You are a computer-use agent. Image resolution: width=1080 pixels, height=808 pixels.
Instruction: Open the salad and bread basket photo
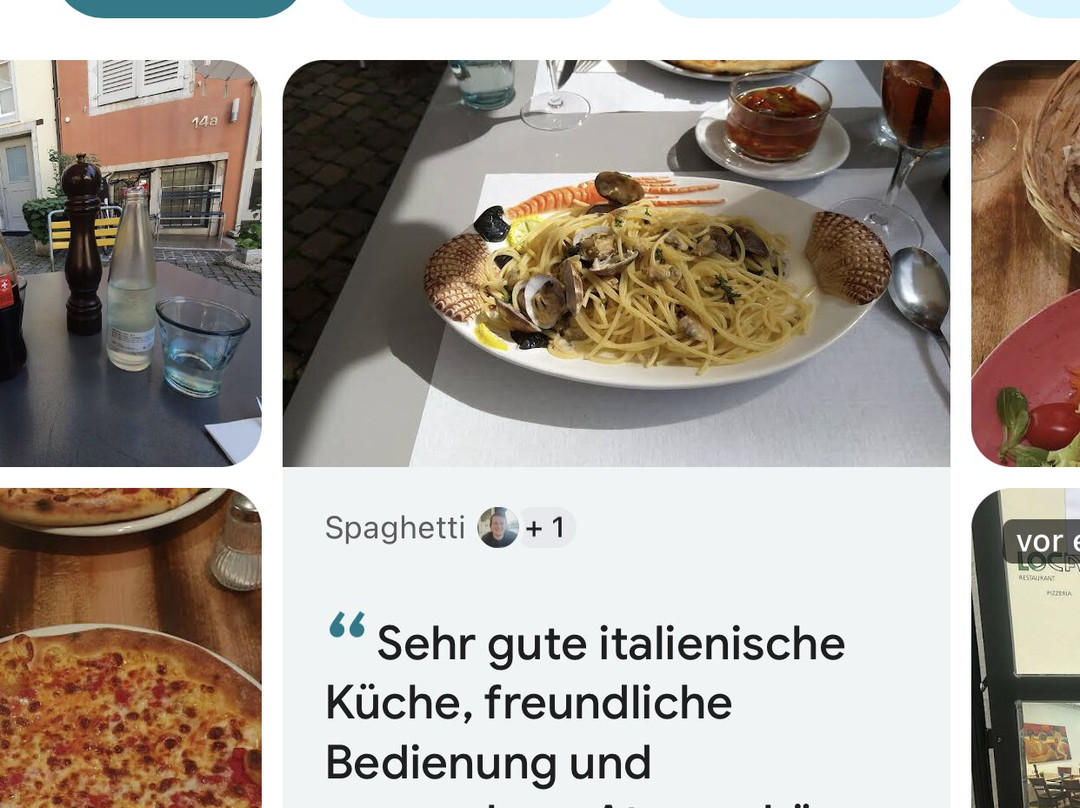point(1026,263)
